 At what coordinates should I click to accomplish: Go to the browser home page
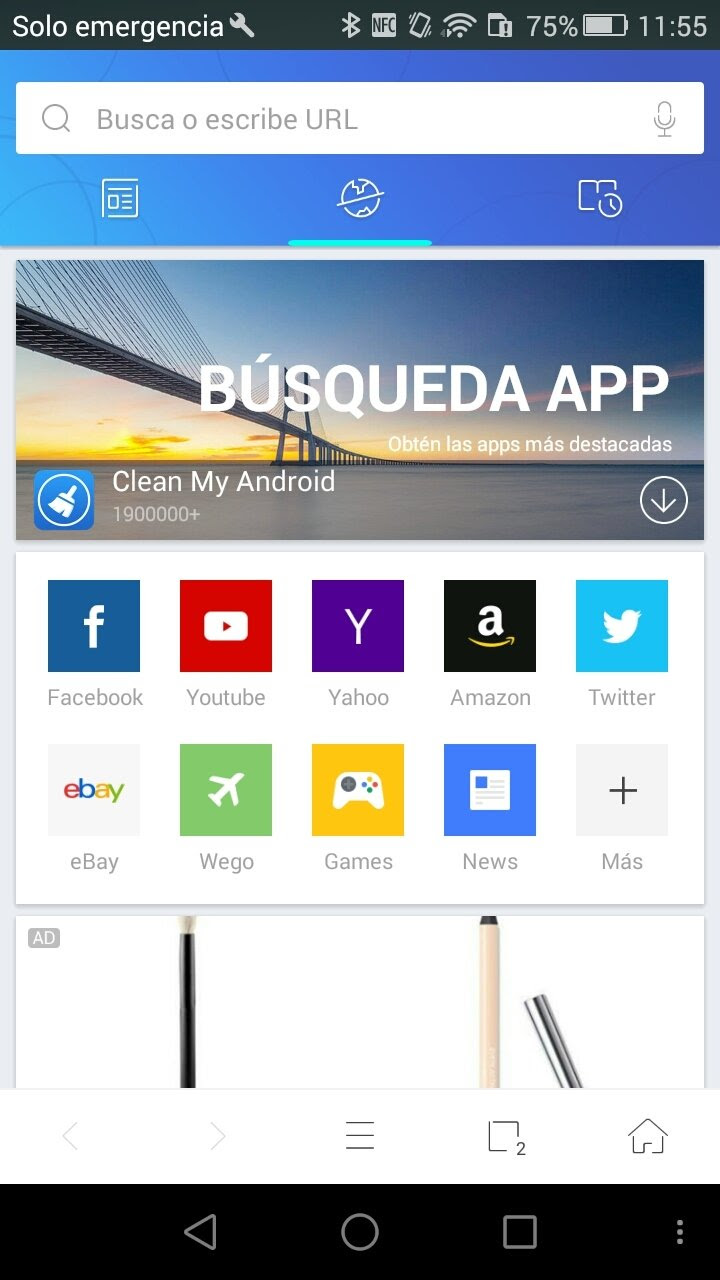[x=647, y=1136]
